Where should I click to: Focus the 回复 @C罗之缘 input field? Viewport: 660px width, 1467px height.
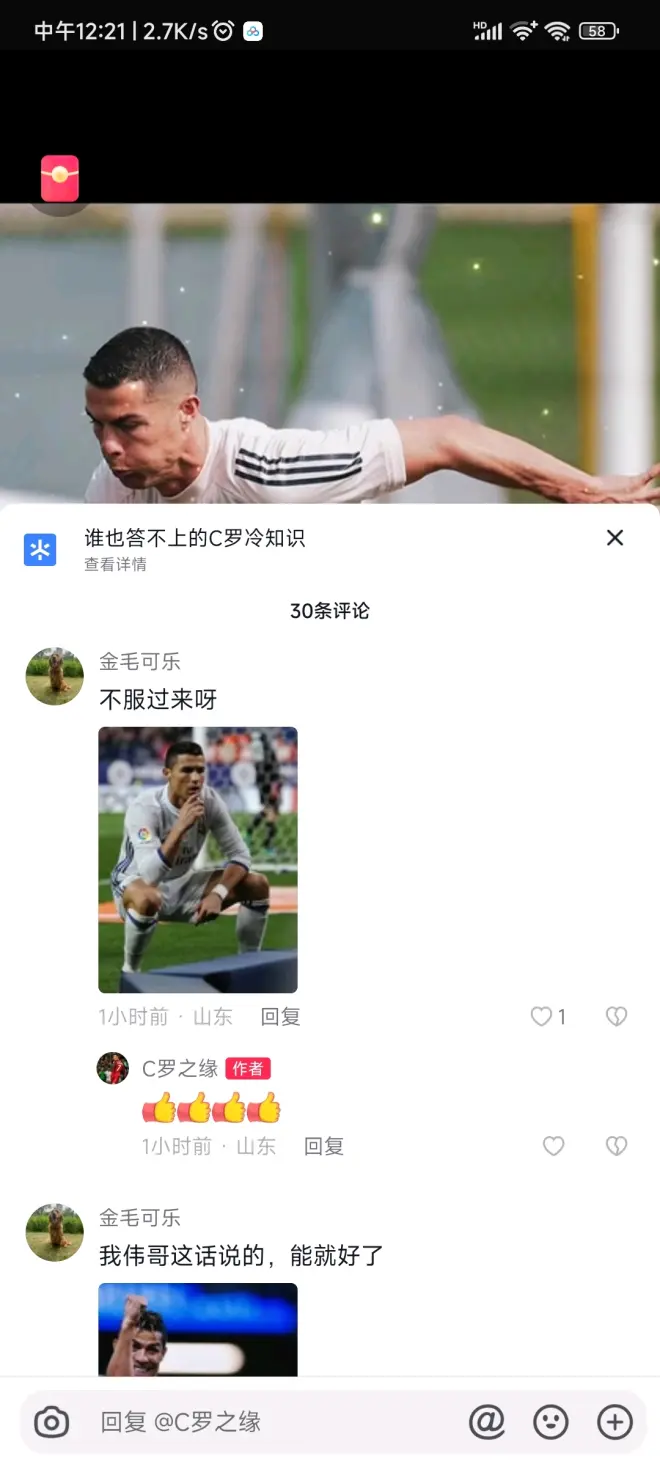[270, 1422]
